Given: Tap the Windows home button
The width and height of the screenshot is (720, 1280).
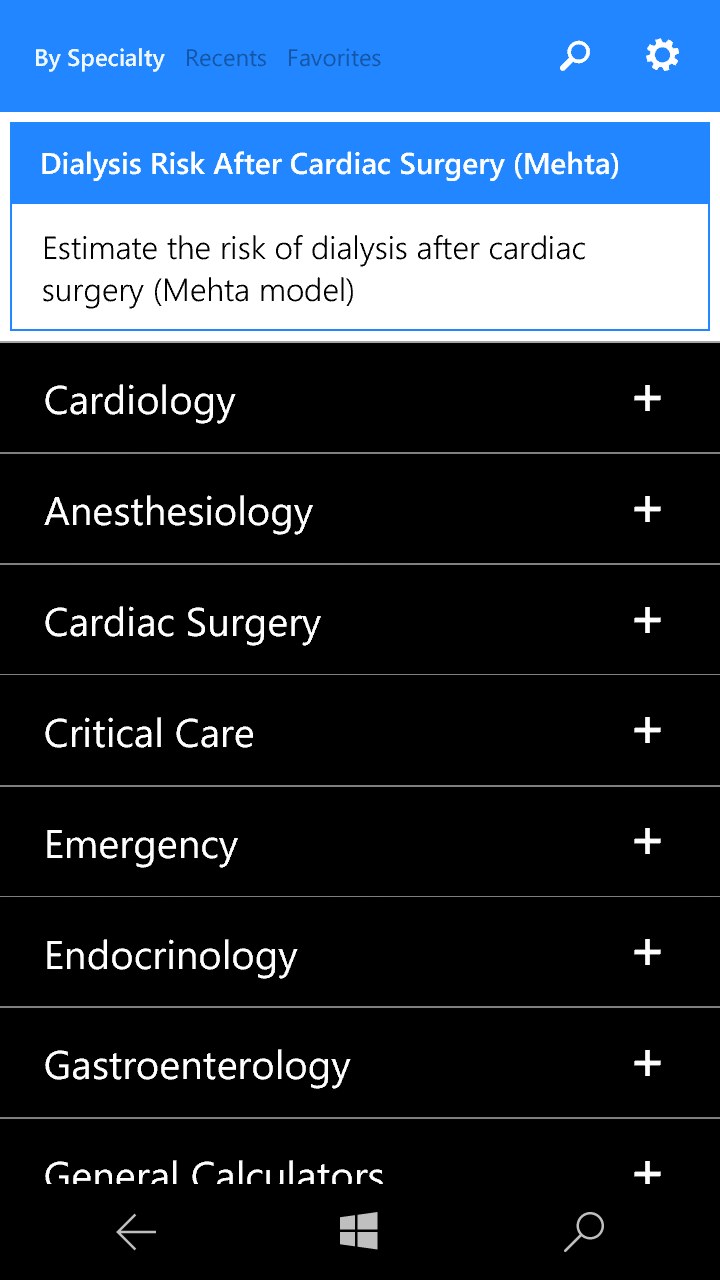Looking at the screenshot, I should [359, 1231].
